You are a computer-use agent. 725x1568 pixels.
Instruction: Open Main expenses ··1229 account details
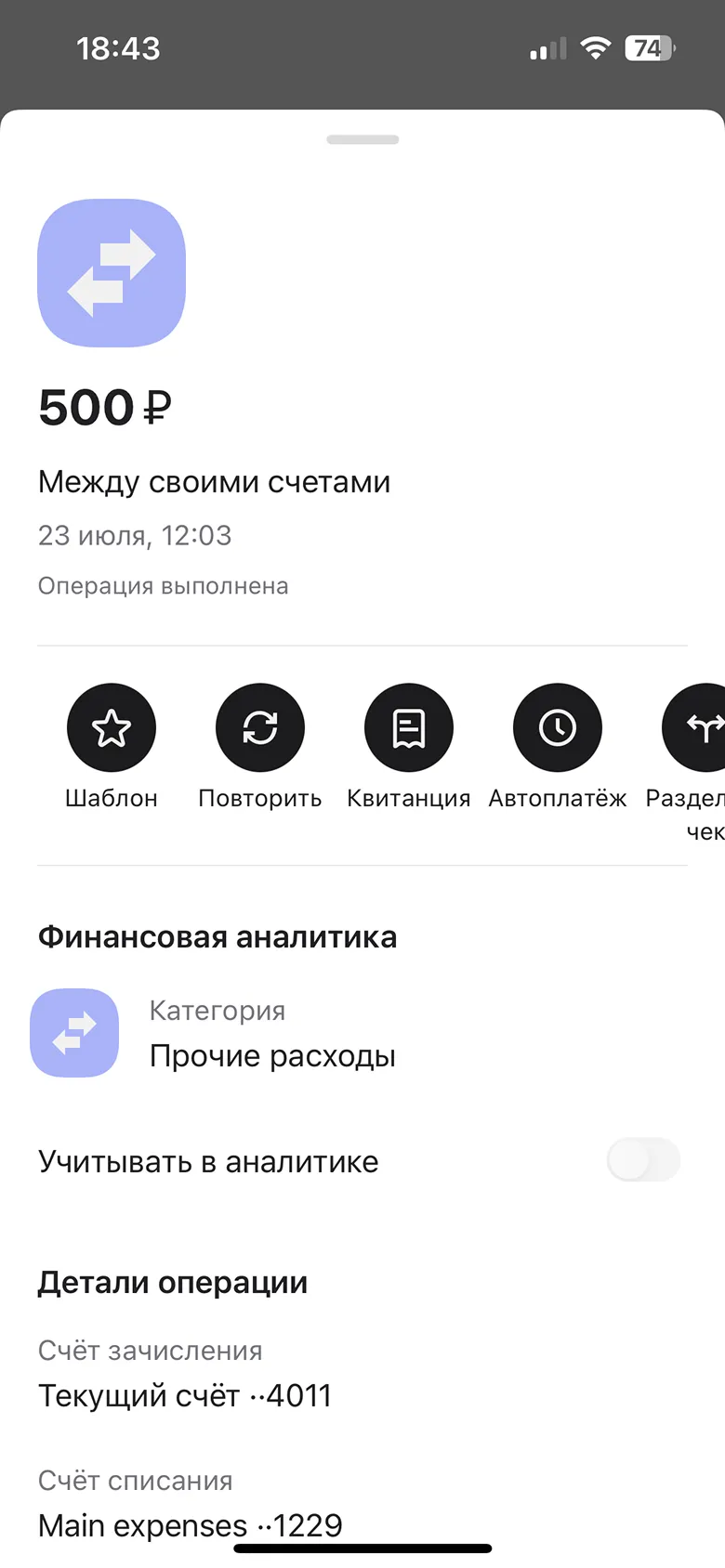(189, 1524)
